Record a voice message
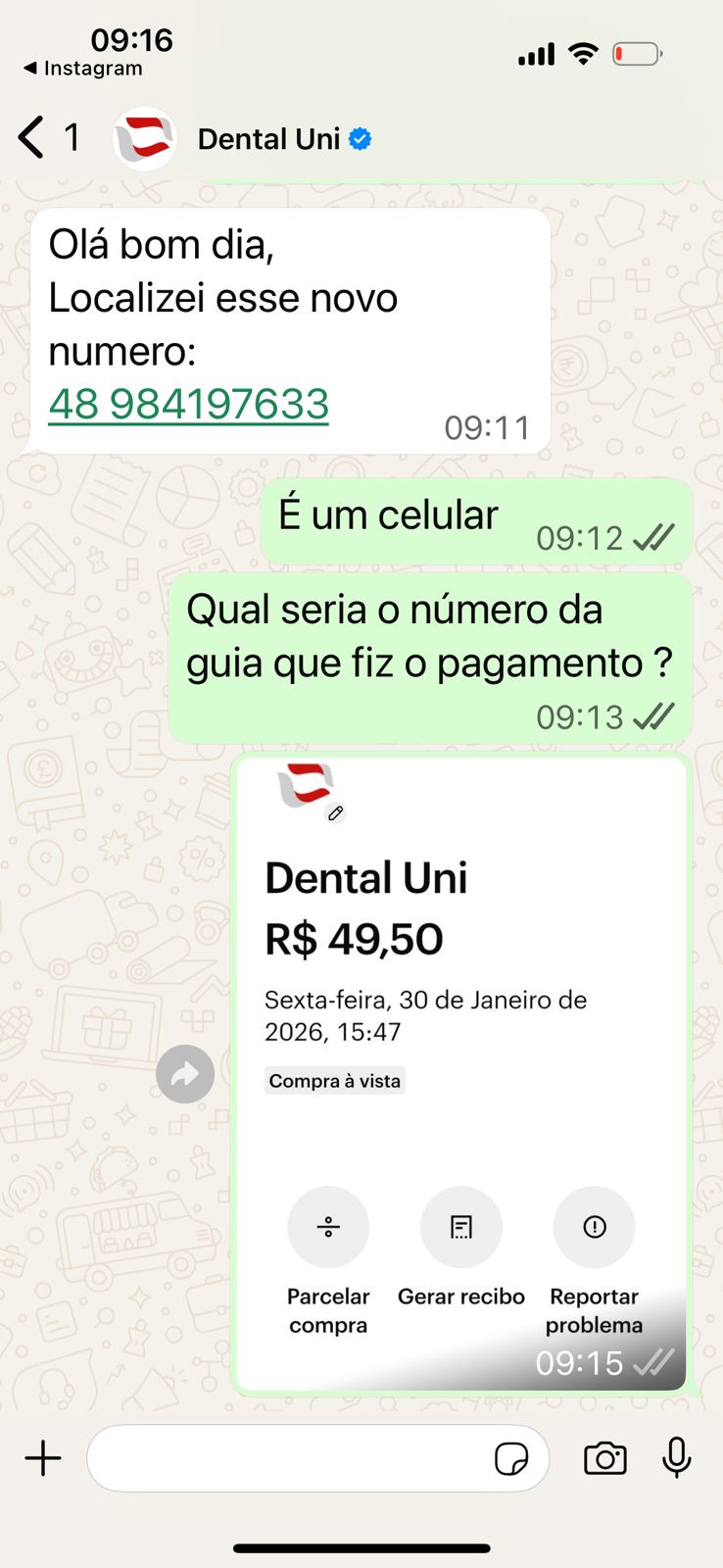 (677, 1458)
